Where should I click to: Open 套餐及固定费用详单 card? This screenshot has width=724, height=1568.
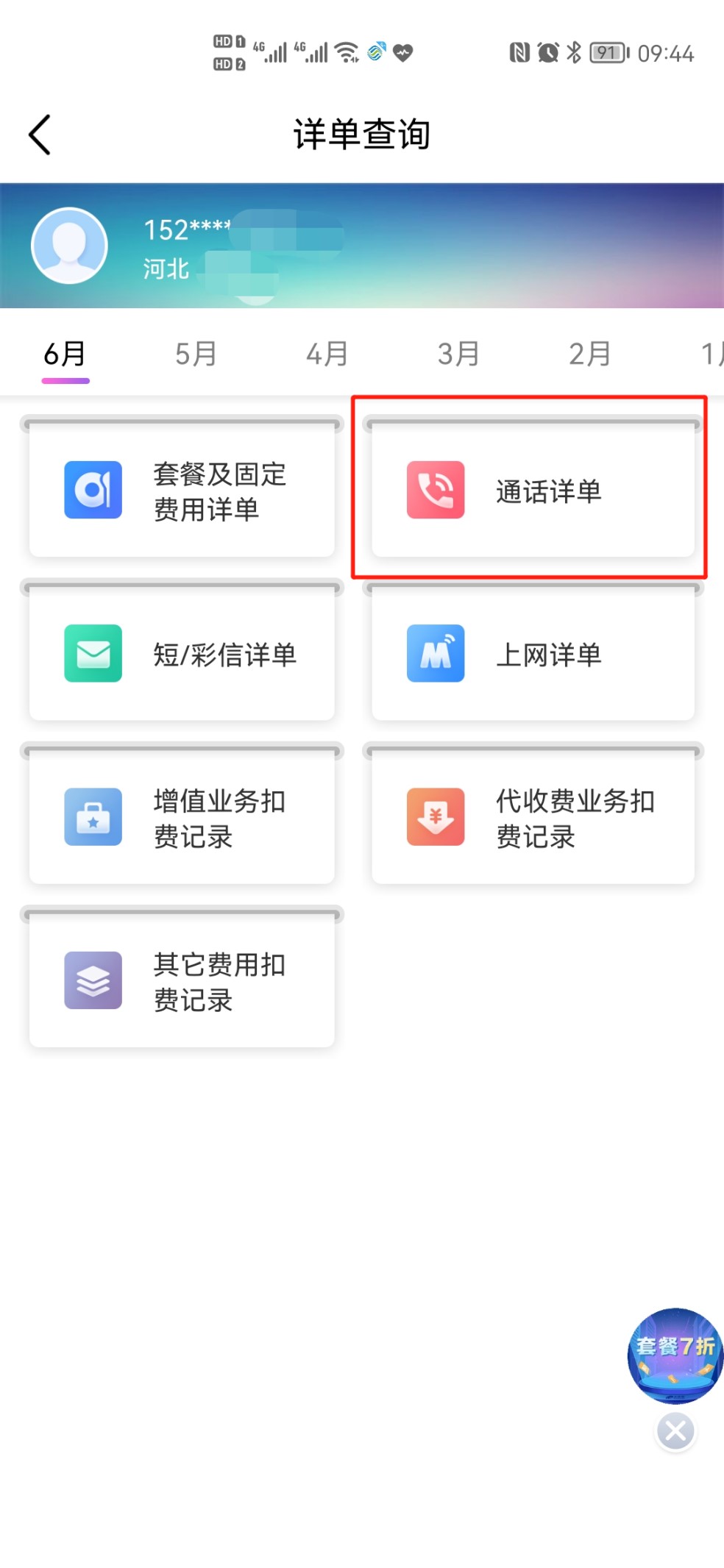click(x=182, y=490)
